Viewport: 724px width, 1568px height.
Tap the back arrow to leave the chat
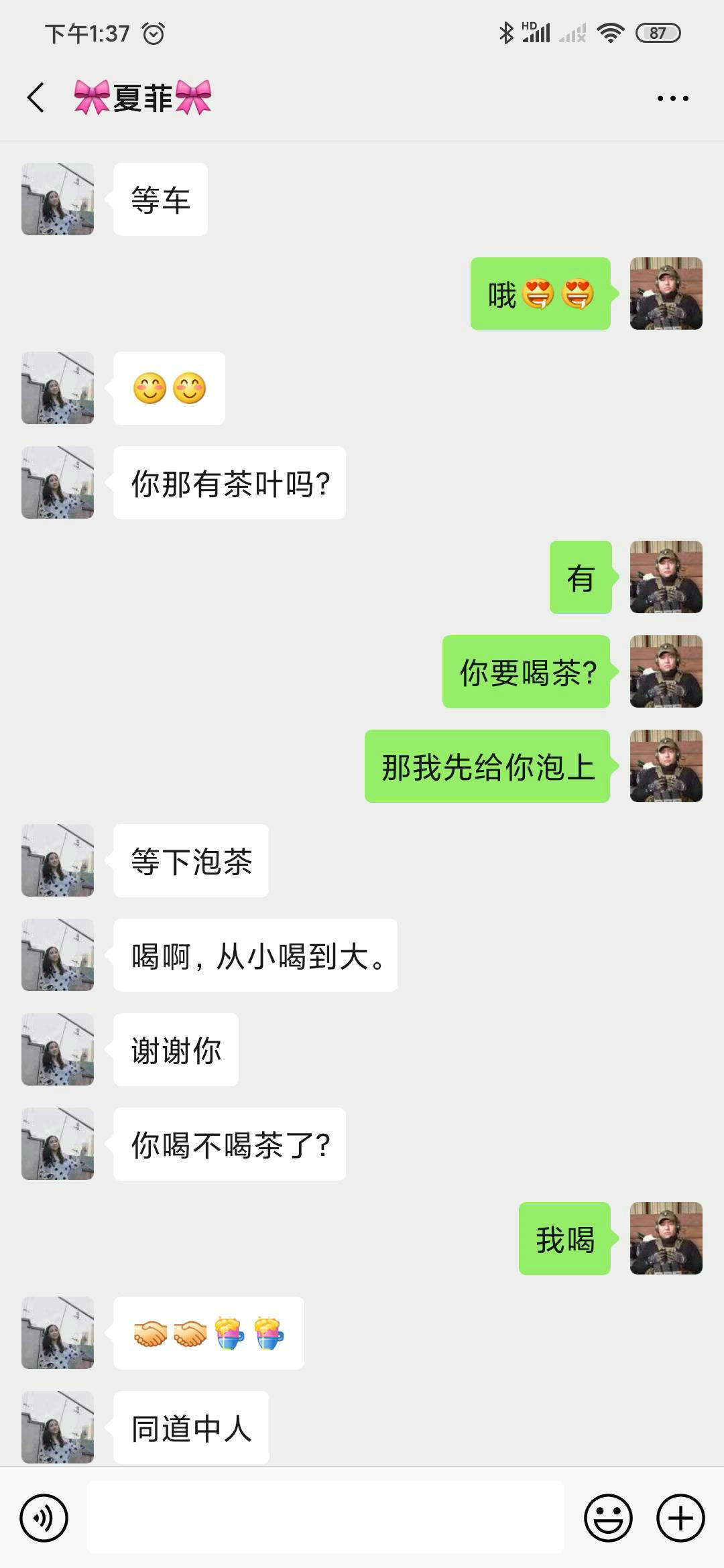point(35,98)
